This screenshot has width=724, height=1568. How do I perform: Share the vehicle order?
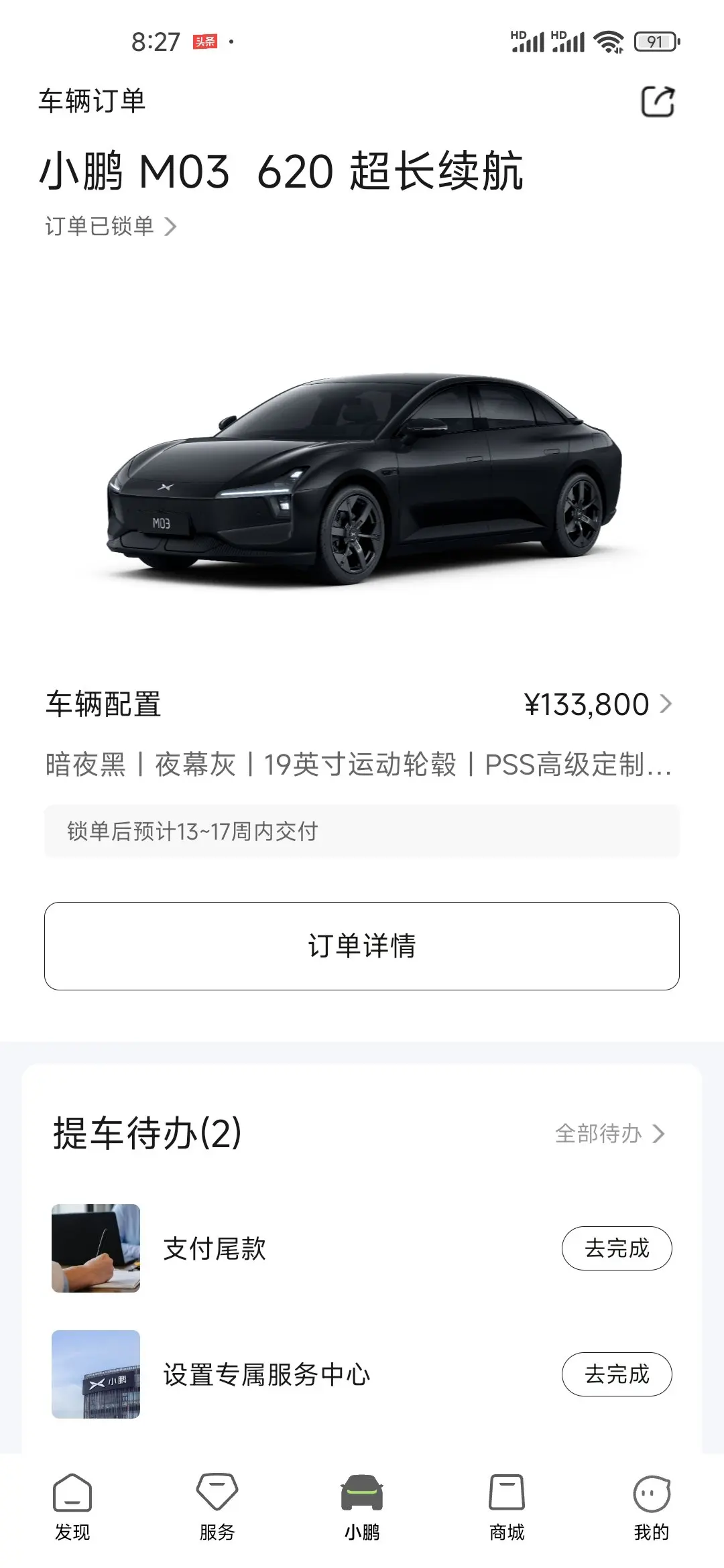pyautogui.click(x=658, y=102)
